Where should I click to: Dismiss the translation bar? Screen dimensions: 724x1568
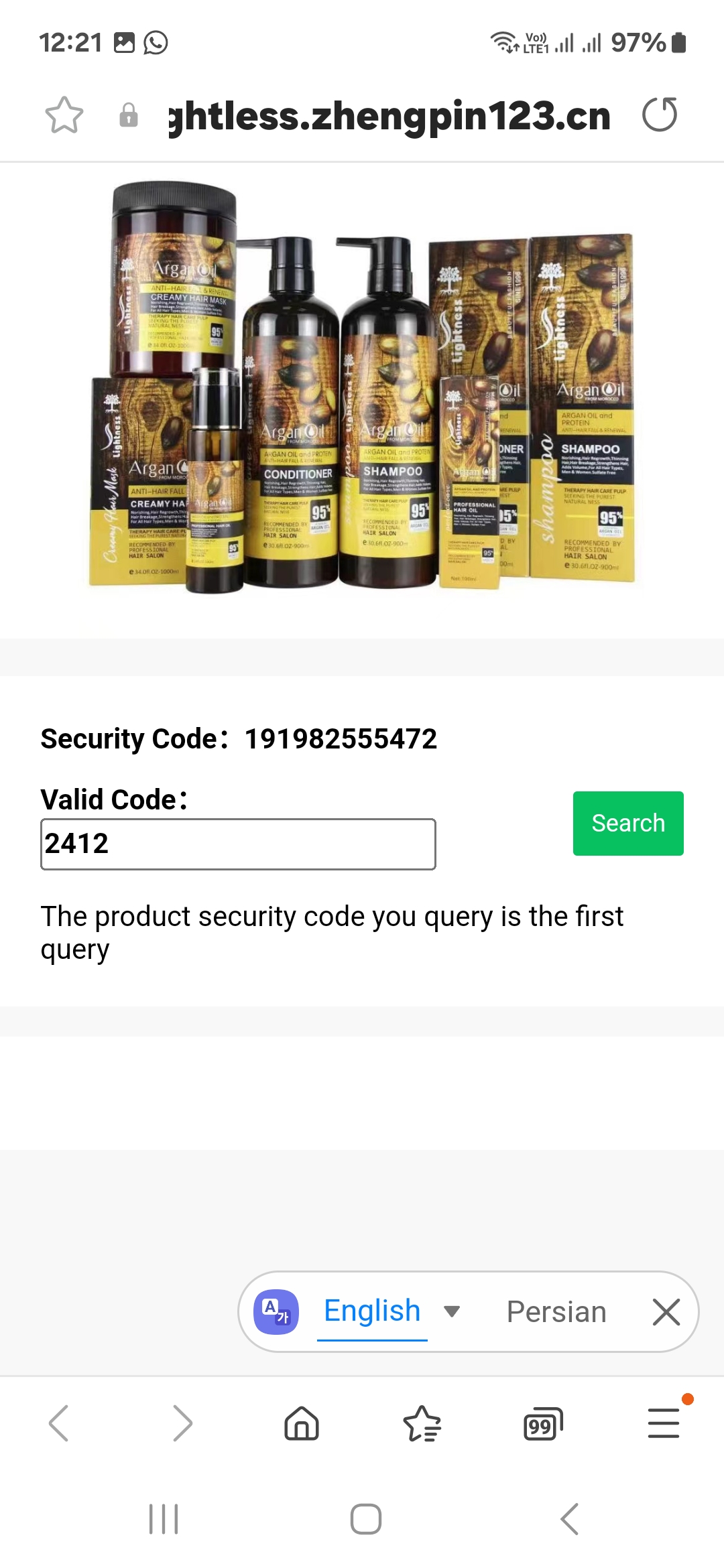pyautogui.click(x=666, y=1312)
